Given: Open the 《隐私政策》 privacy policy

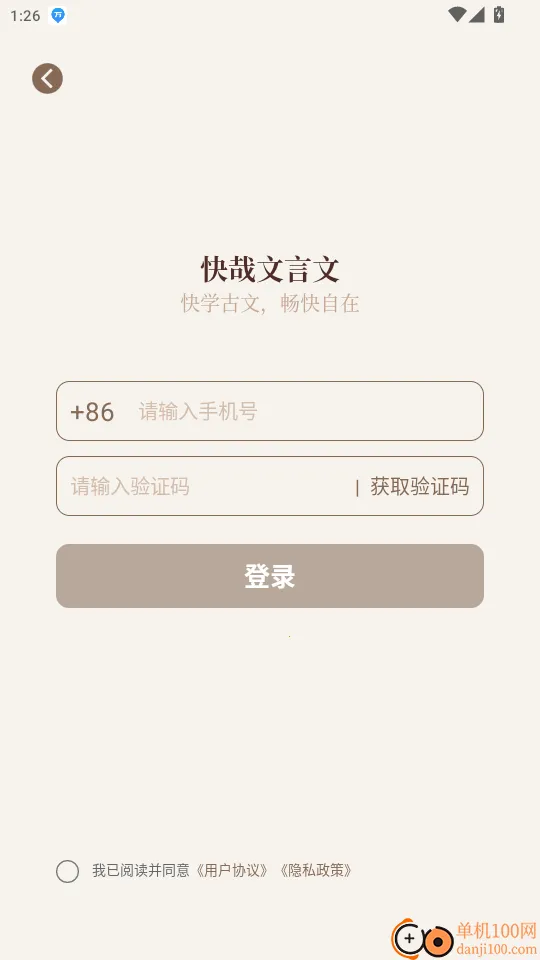Looking at the screenshot, I should point(317,871).
